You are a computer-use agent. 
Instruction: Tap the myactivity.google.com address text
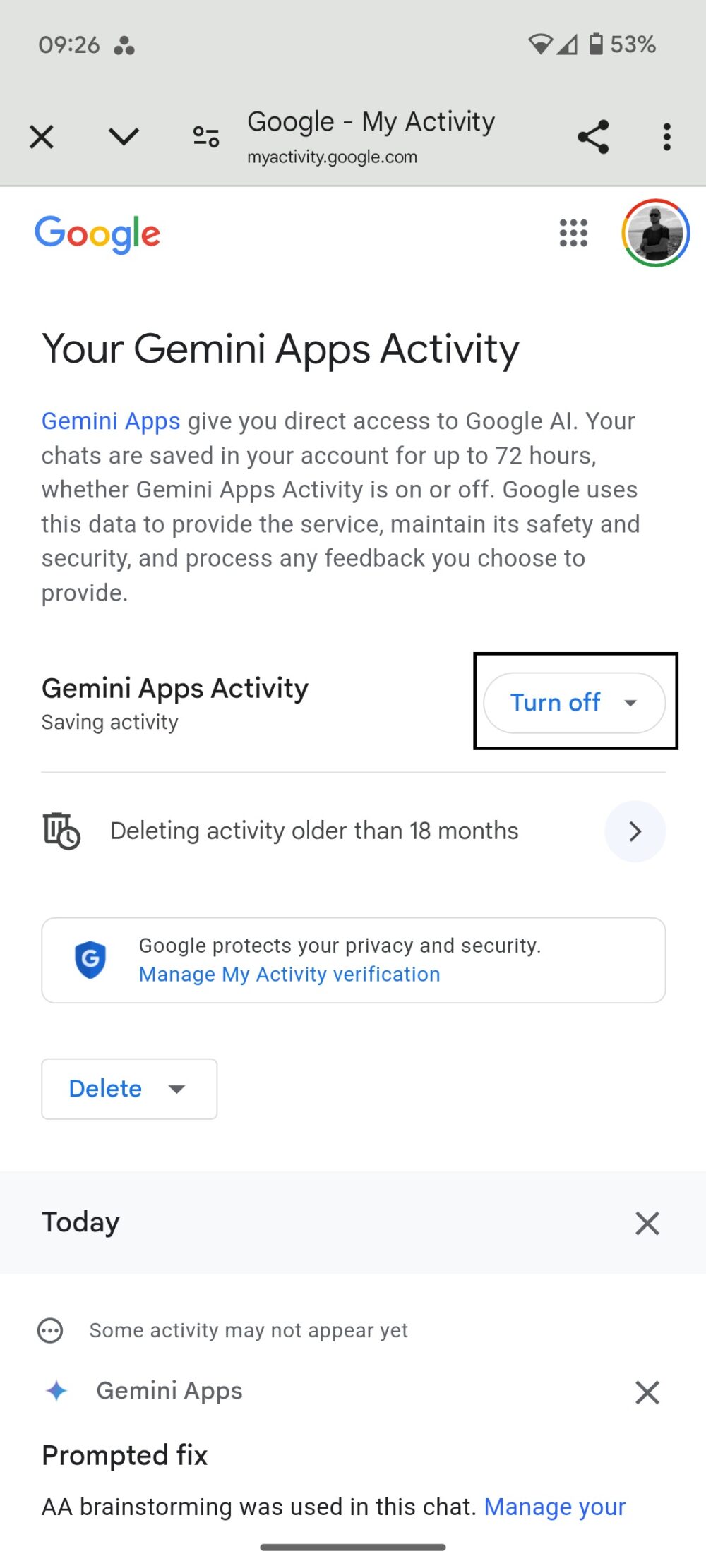[x=333, y=157]
